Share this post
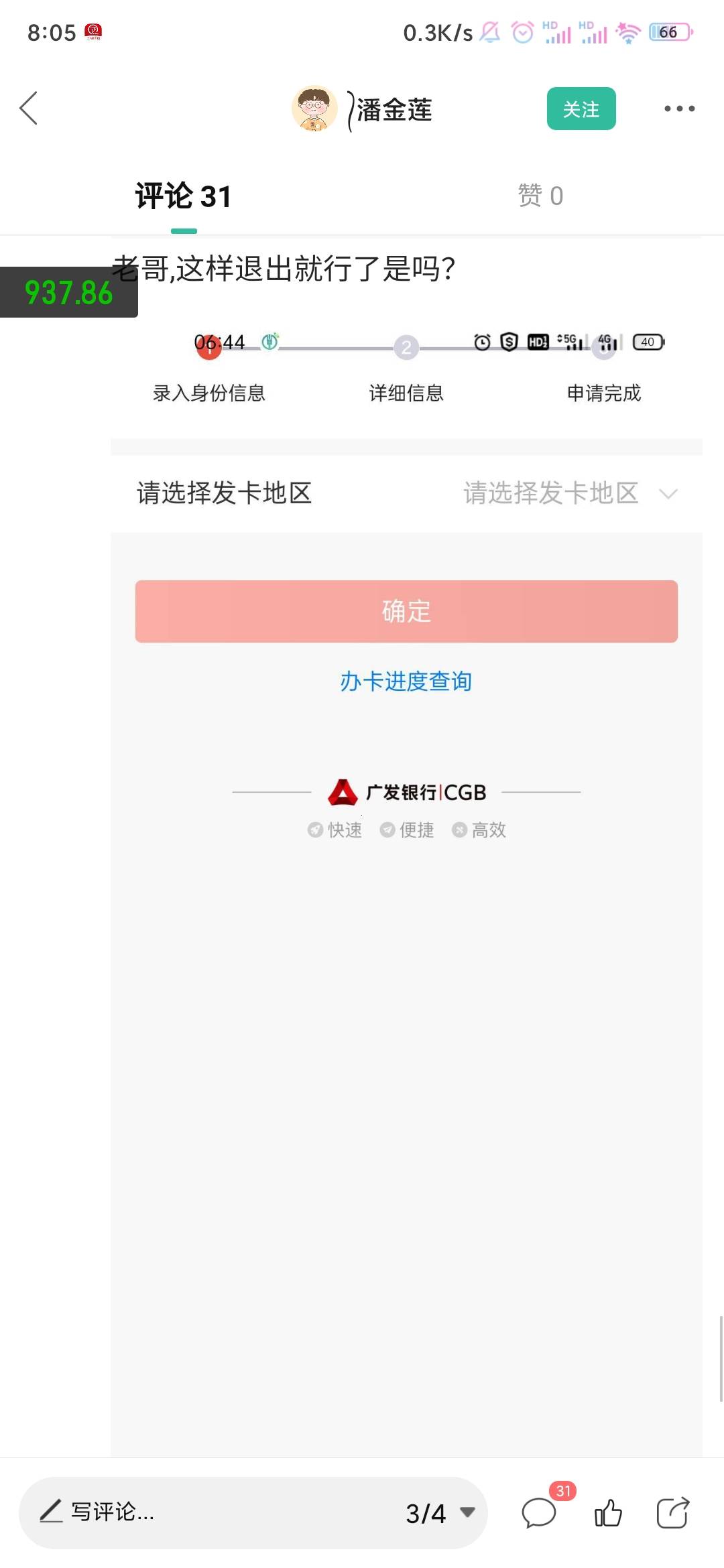Viewport: 724px width, 1568px height. (x=672, y=1513)
